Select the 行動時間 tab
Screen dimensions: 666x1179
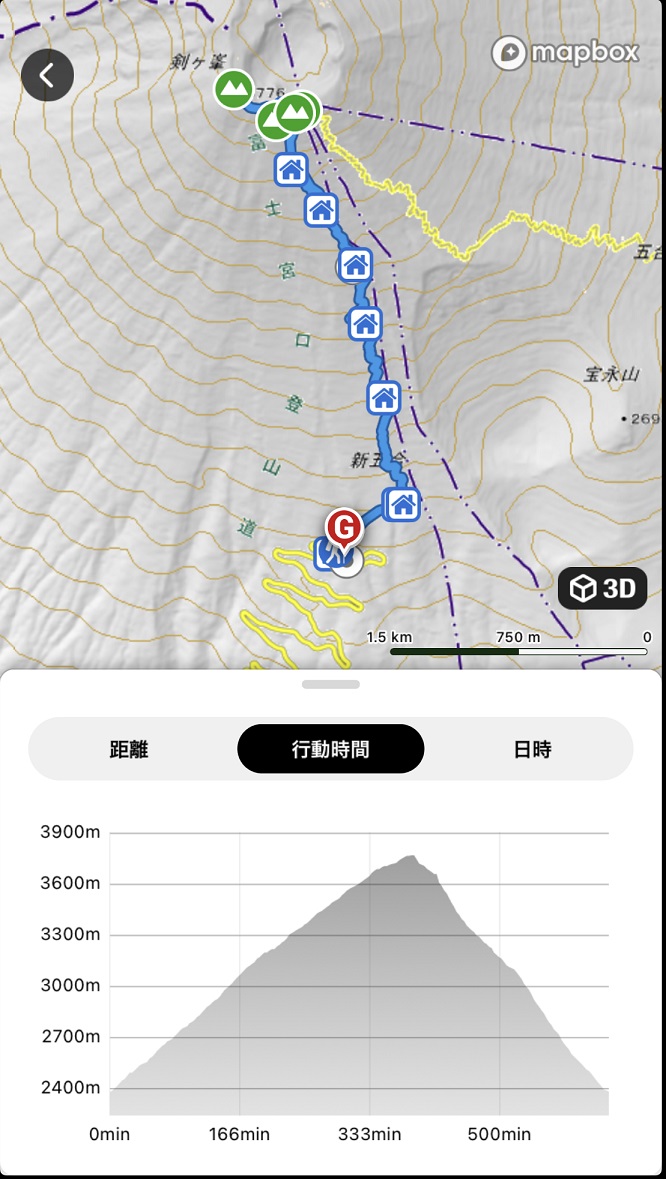coord(330,749)
